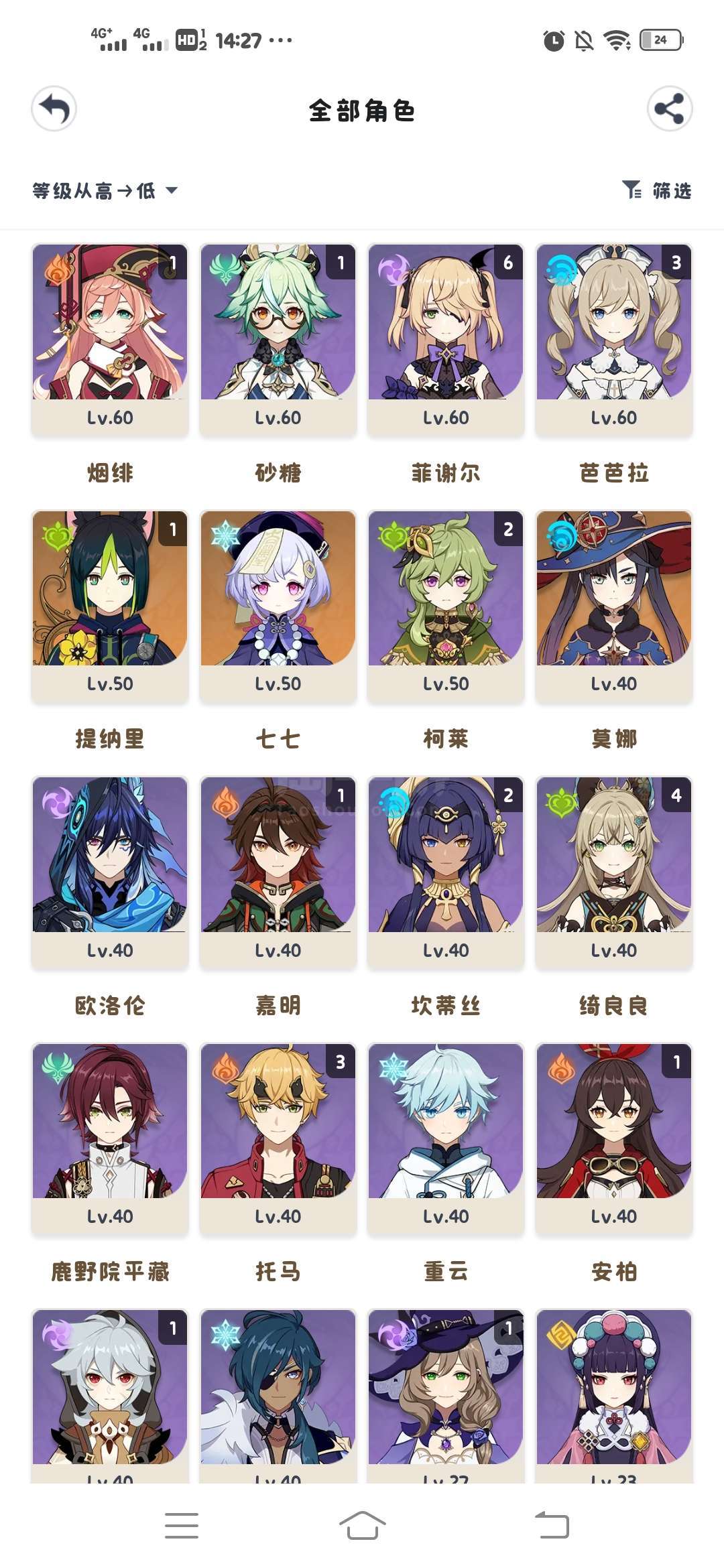Viewport: 724px width, 1568px height.
Task: Open 七七 character card
Action: click(x=278, y=606)
